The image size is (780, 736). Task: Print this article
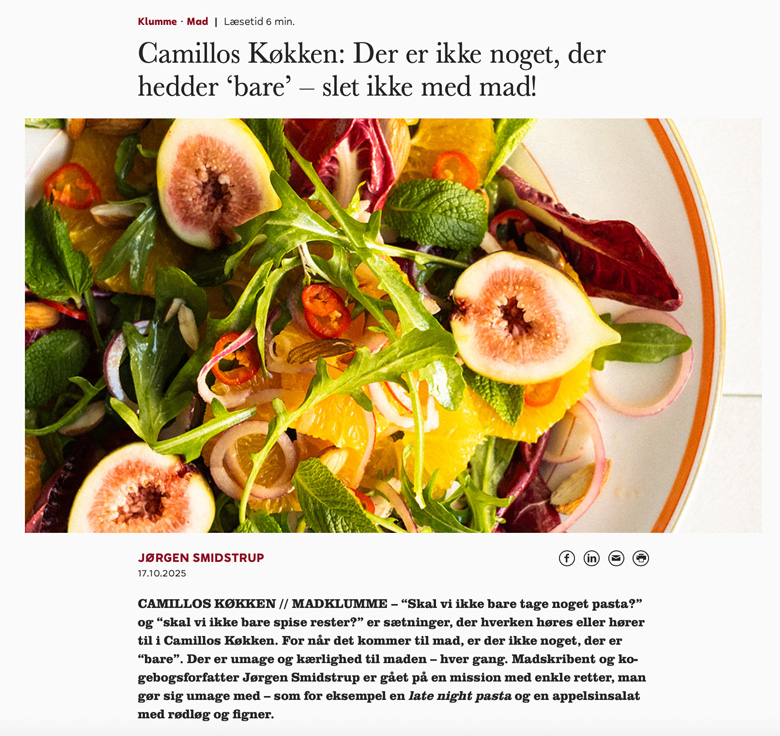tap(641, 558)
